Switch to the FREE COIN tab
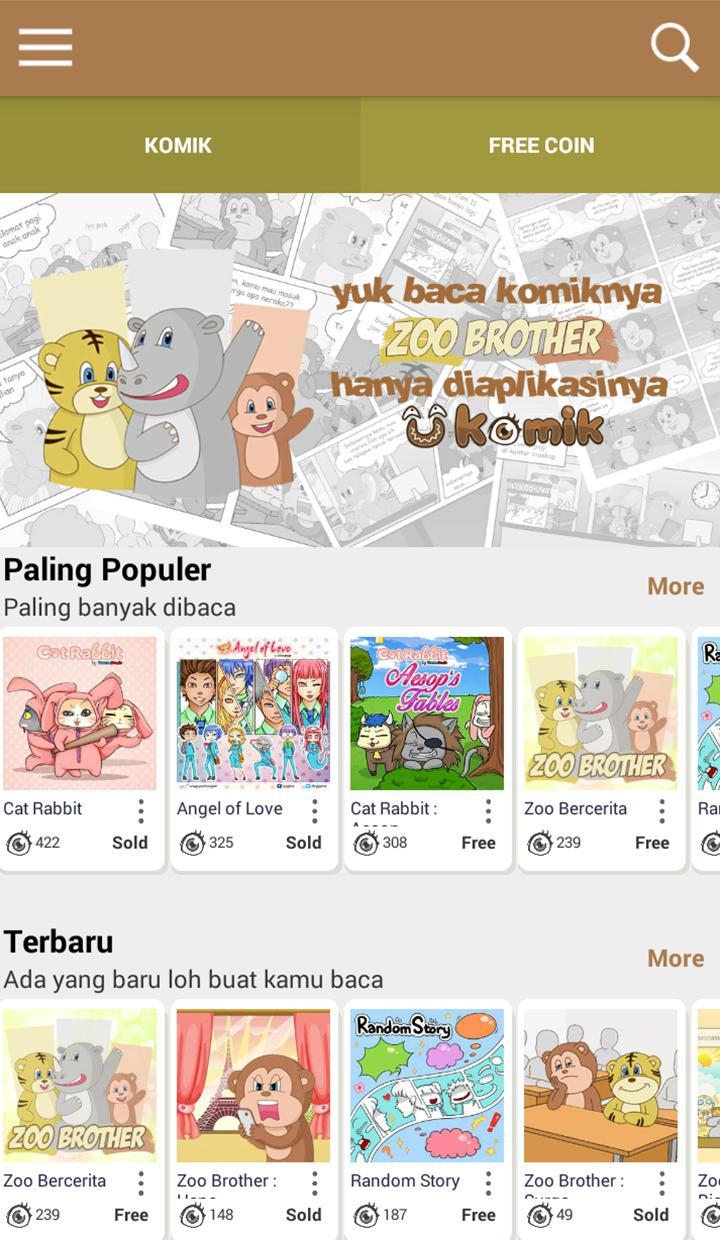This screenshot has height=1240, width=720. pyautogui.click(x=540, y=144)
